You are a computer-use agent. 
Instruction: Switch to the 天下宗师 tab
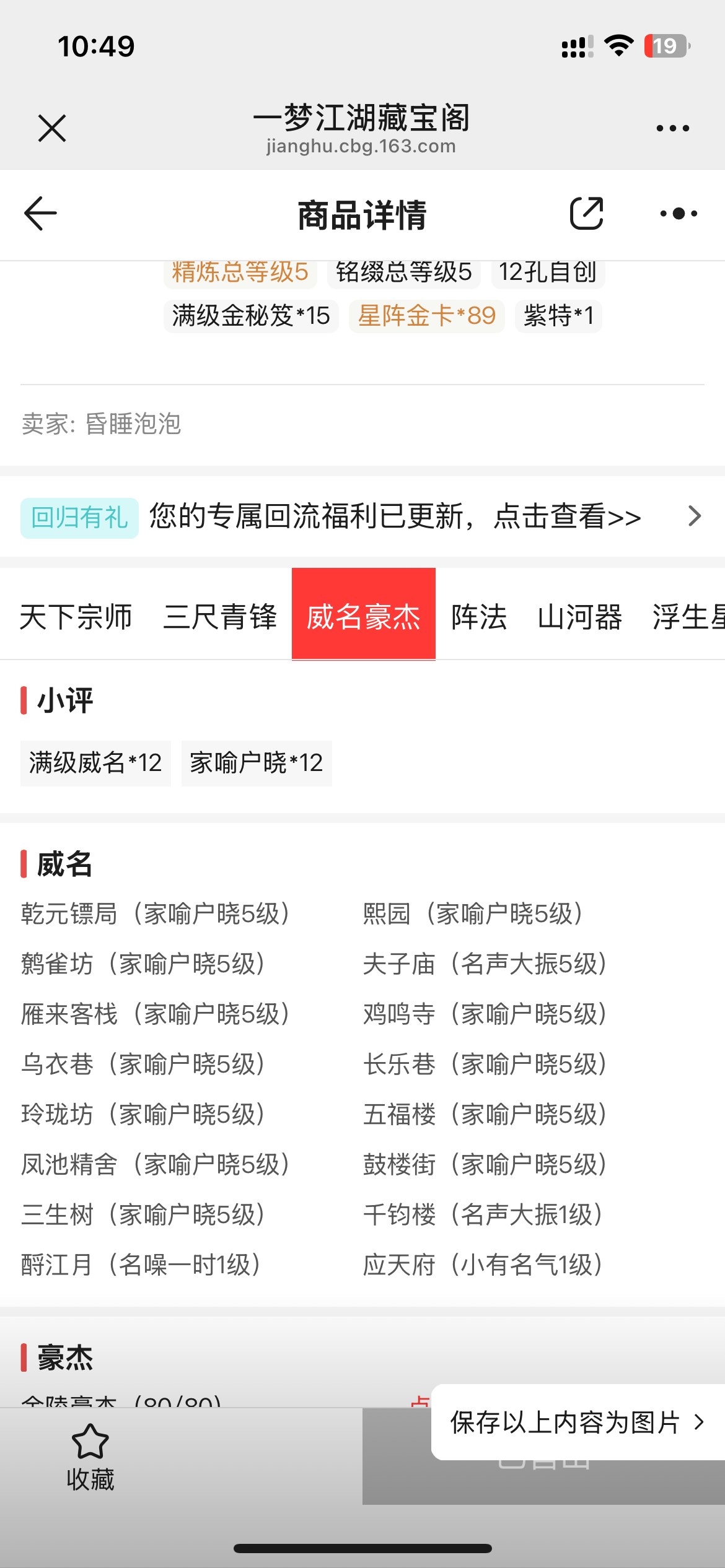coord(76,617)
